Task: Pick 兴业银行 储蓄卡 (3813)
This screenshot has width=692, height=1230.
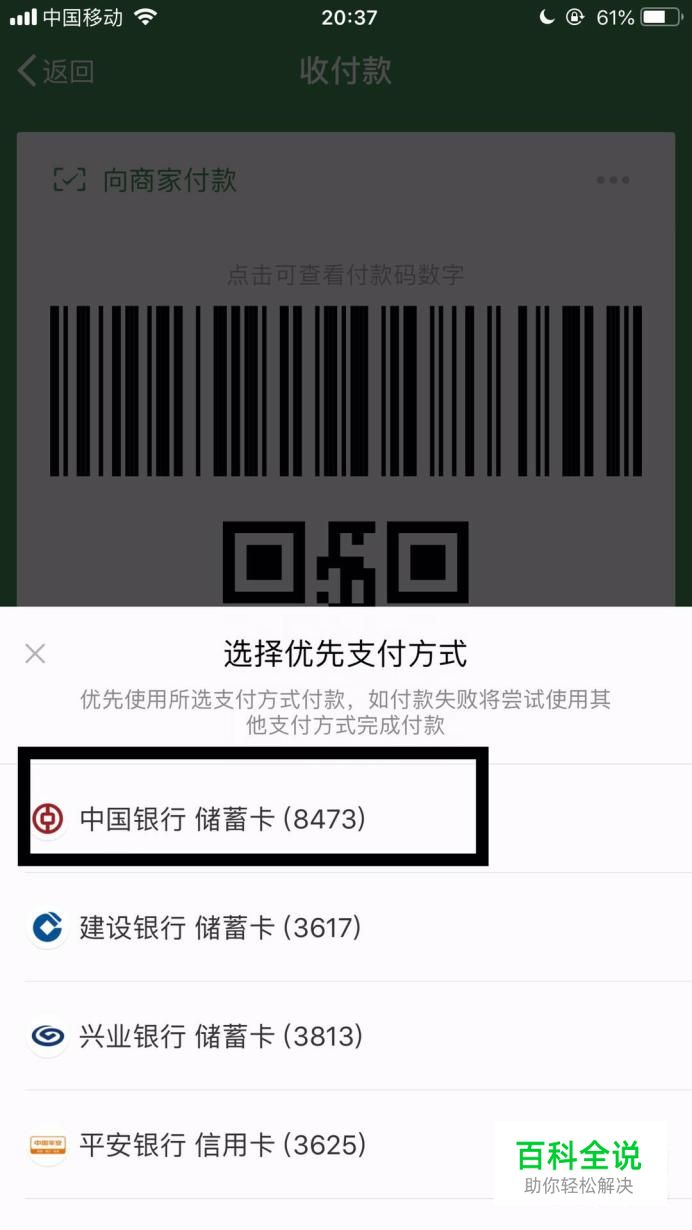Action: [x=220, y=1036]
